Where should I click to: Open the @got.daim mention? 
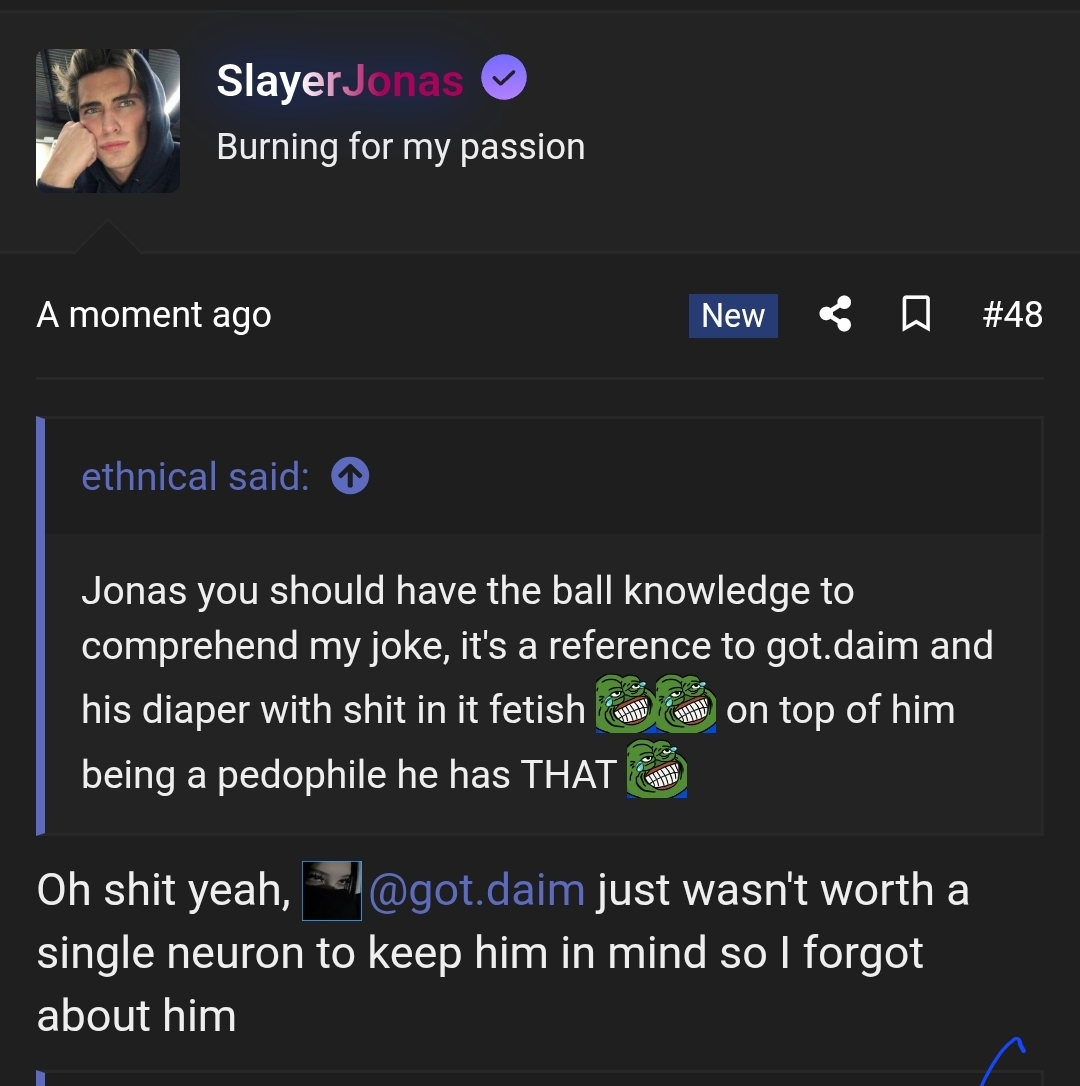pyautogui.click(x=476, y=889)
